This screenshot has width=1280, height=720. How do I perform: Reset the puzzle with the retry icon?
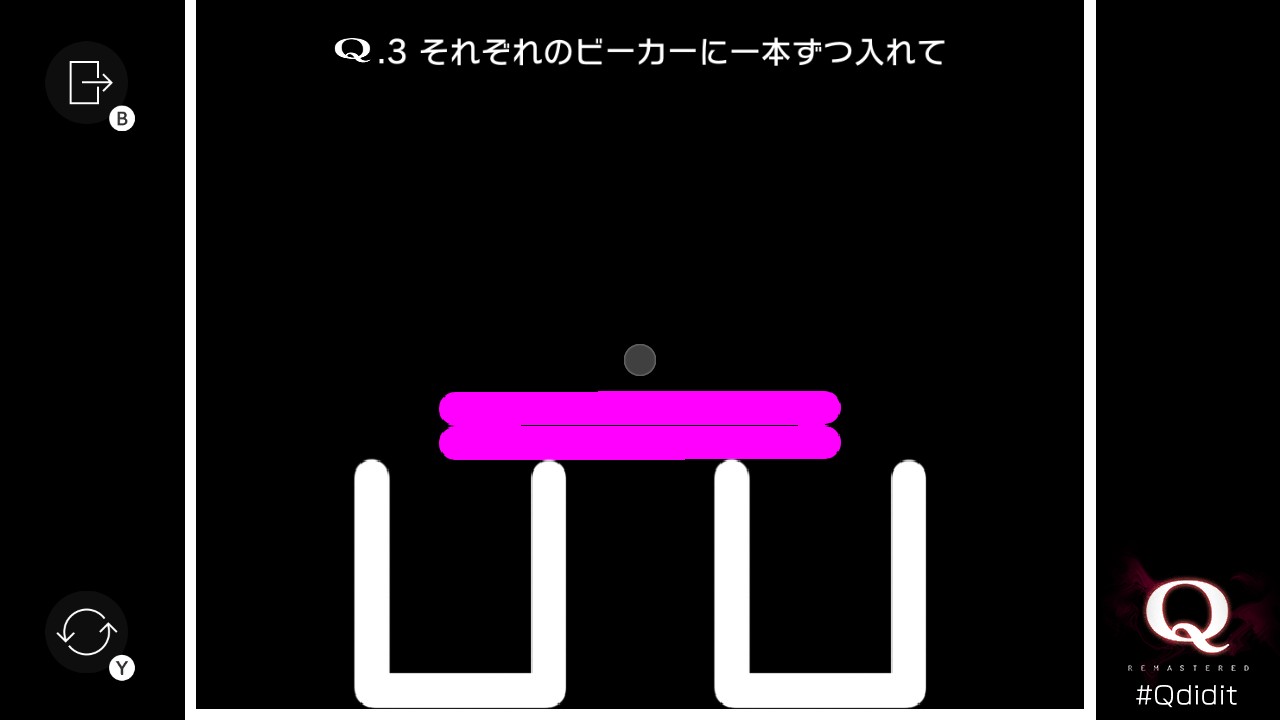pos(87,632)
